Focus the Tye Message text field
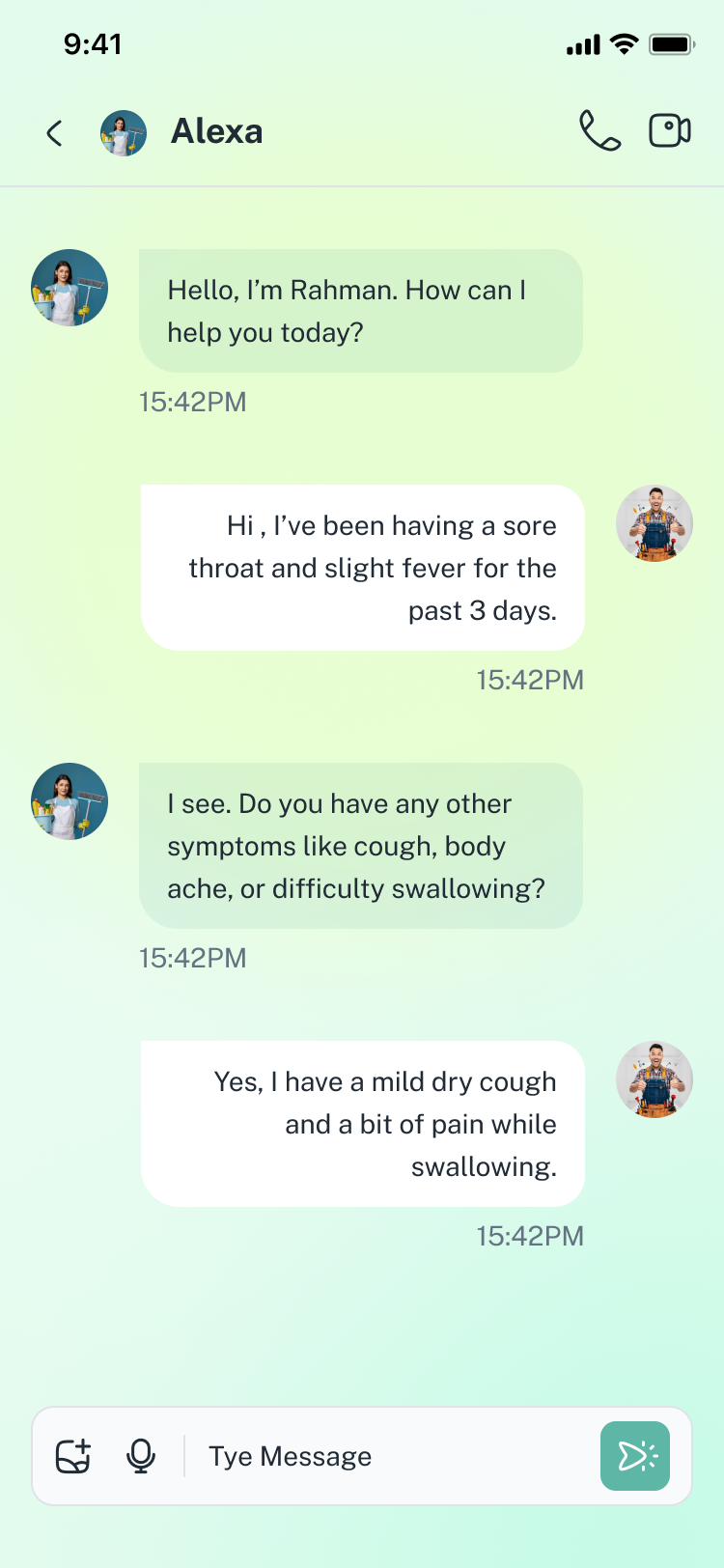Image resolution: width=724 pixels, height=1568 pixels. [386, 1456]
